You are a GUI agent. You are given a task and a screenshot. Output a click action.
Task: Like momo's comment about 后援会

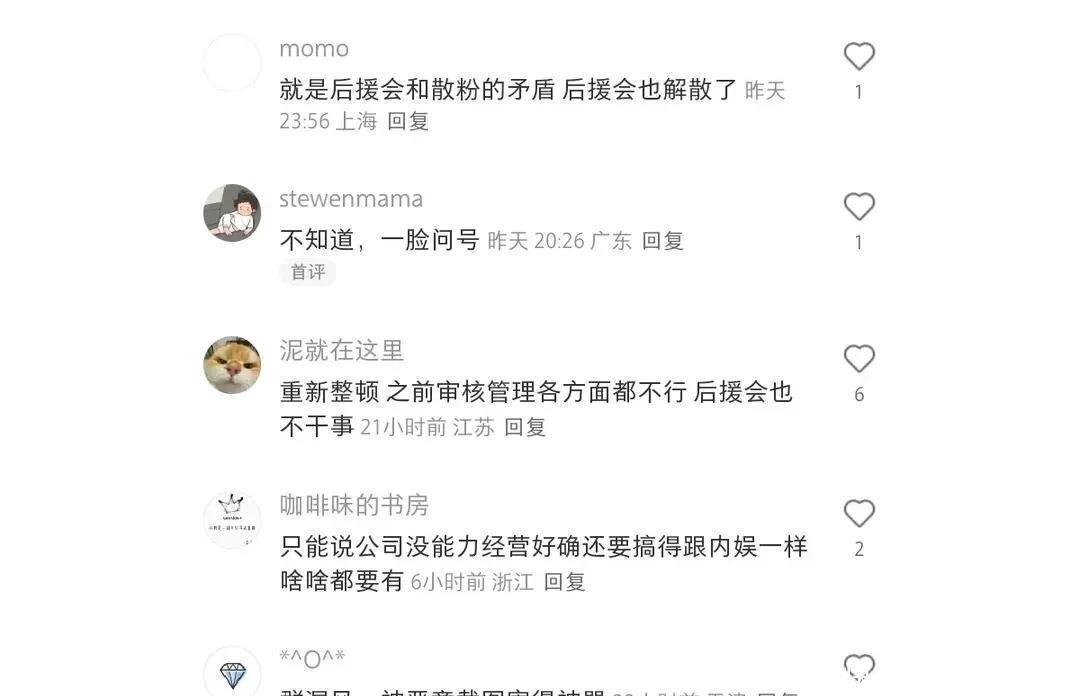pos(858,57)
